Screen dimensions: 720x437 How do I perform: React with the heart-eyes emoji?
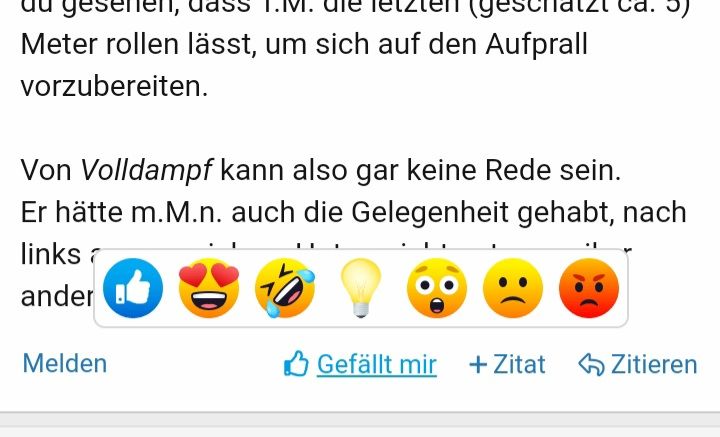[x=209, y=290]
